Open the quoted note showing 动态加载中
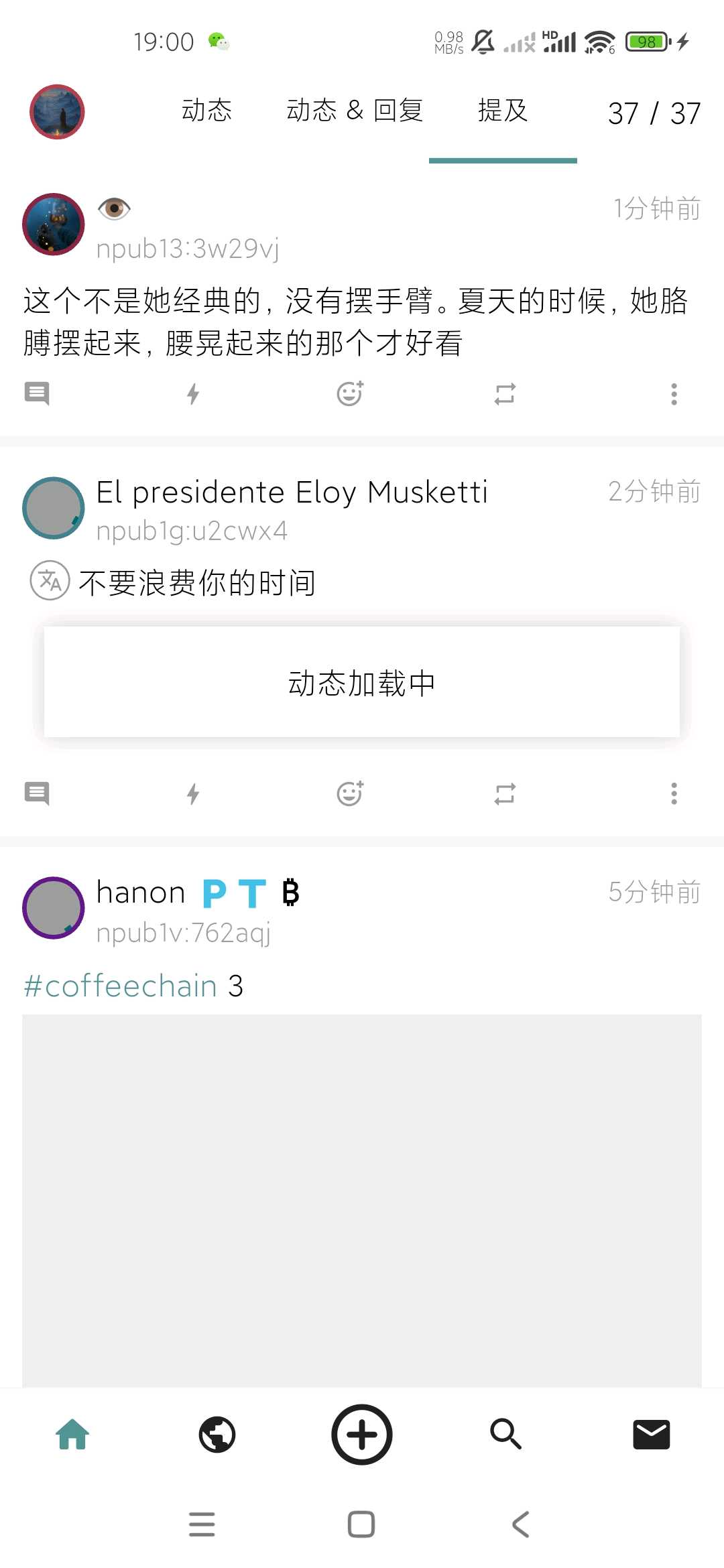The height and width of the screenshot is (1568, 724). click(362, 682)
